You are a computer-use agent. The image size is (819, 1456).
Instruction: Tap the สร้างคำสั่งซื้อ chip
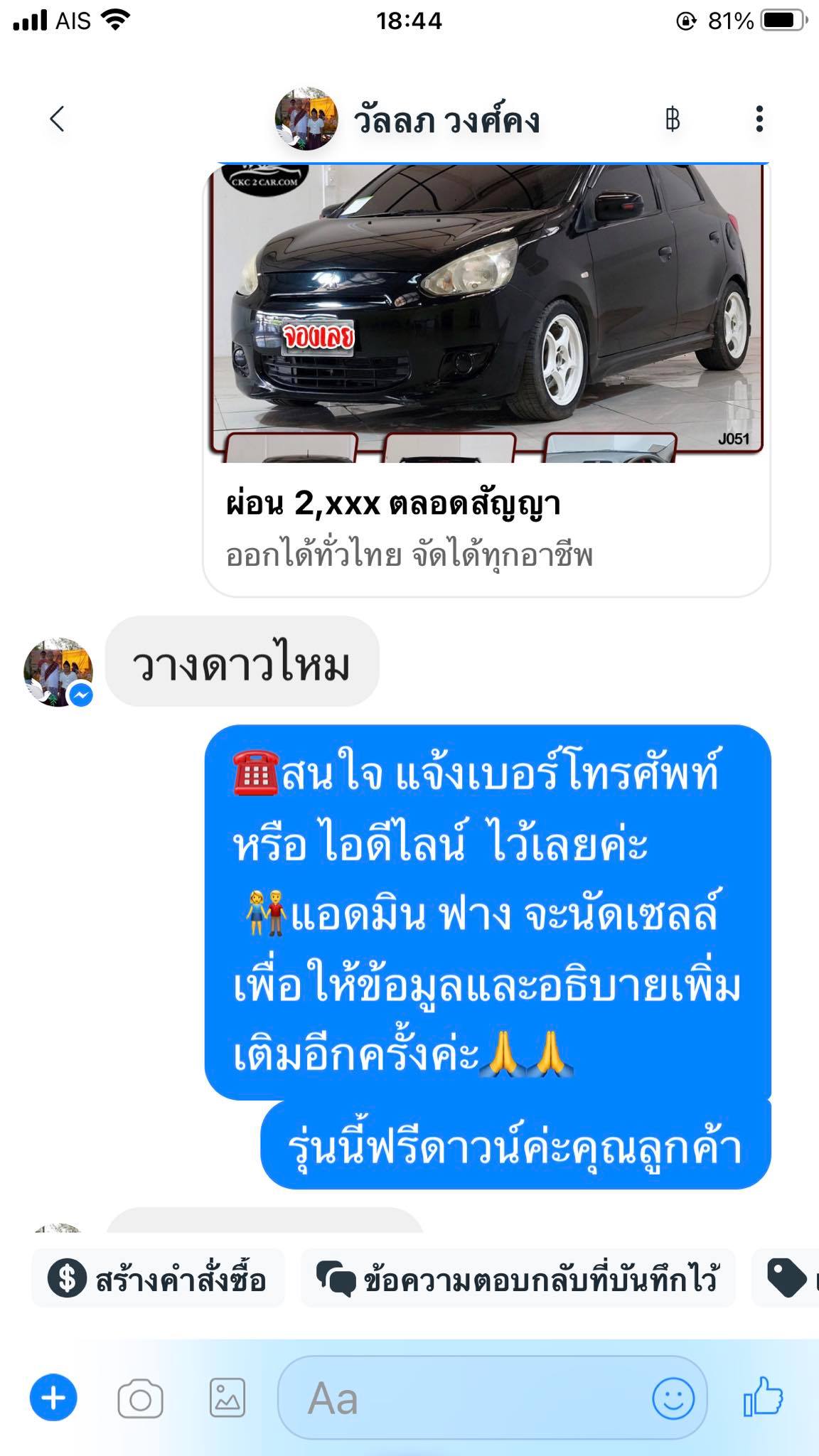pos(158,1278)
